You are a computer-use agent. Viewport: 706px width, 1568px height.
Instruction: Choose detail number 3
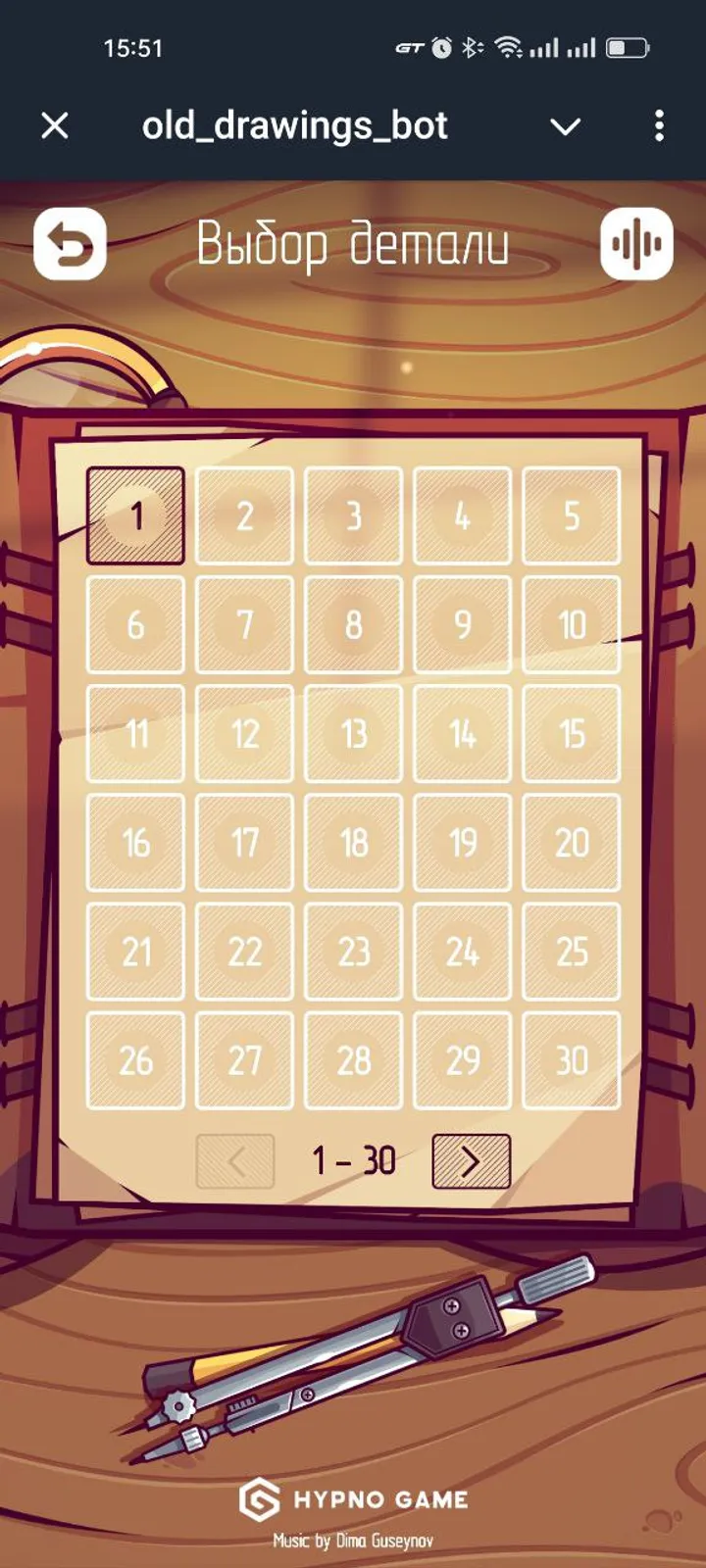click(354, 515)
